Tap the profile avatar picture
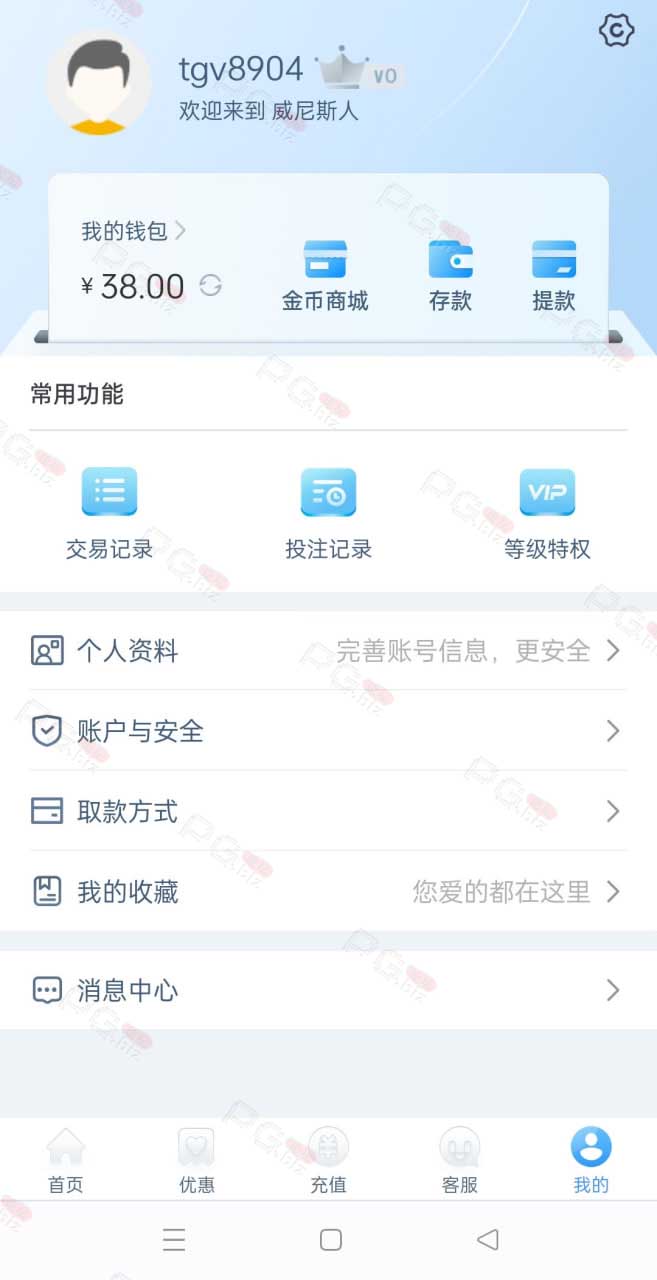 pos(98,83)
